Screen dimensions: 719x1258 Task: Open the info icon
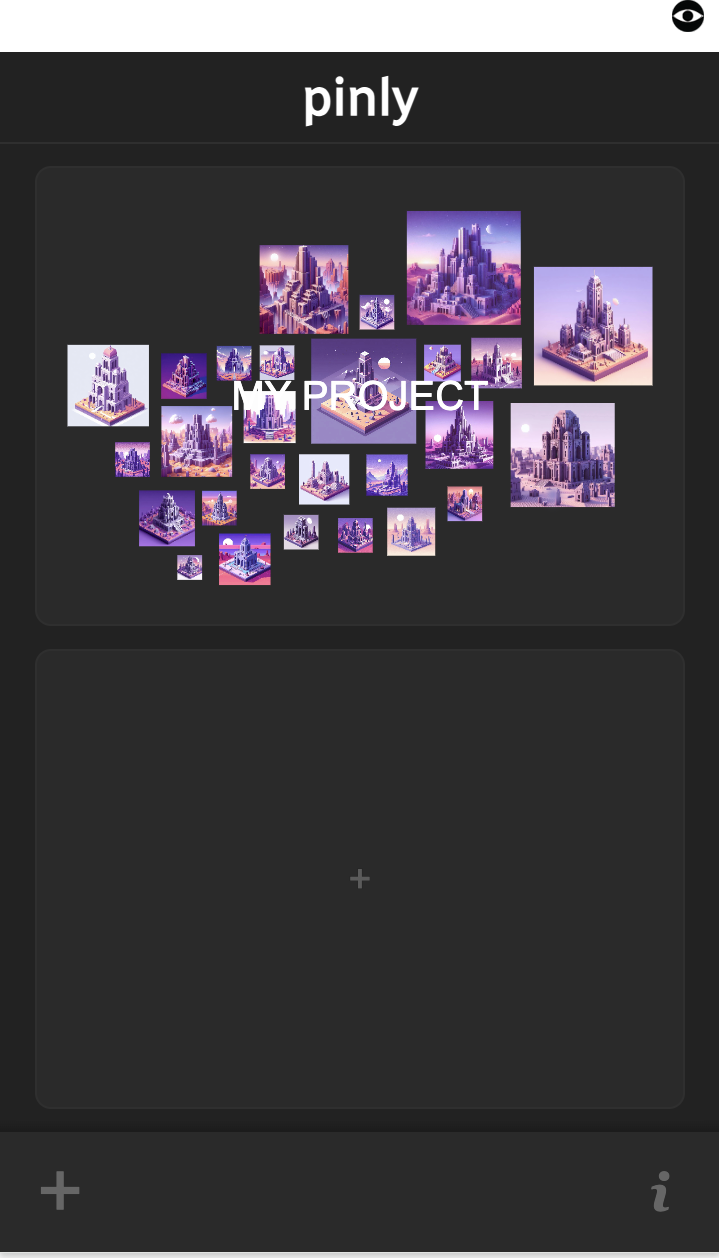(x=660, y=1190)
